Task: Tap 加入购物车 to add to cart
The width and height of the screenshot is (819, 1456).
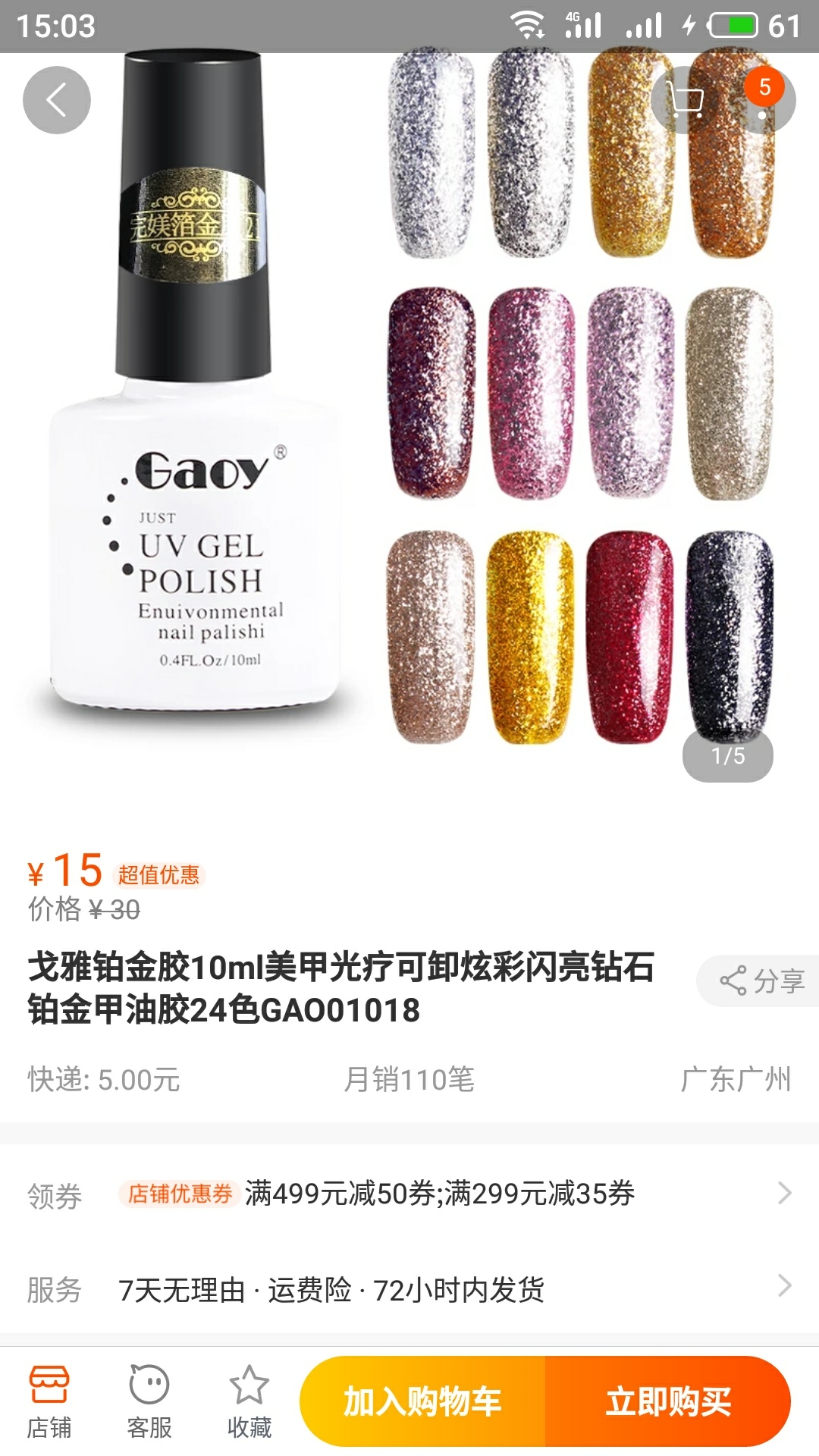Action: coord(422,1401)
